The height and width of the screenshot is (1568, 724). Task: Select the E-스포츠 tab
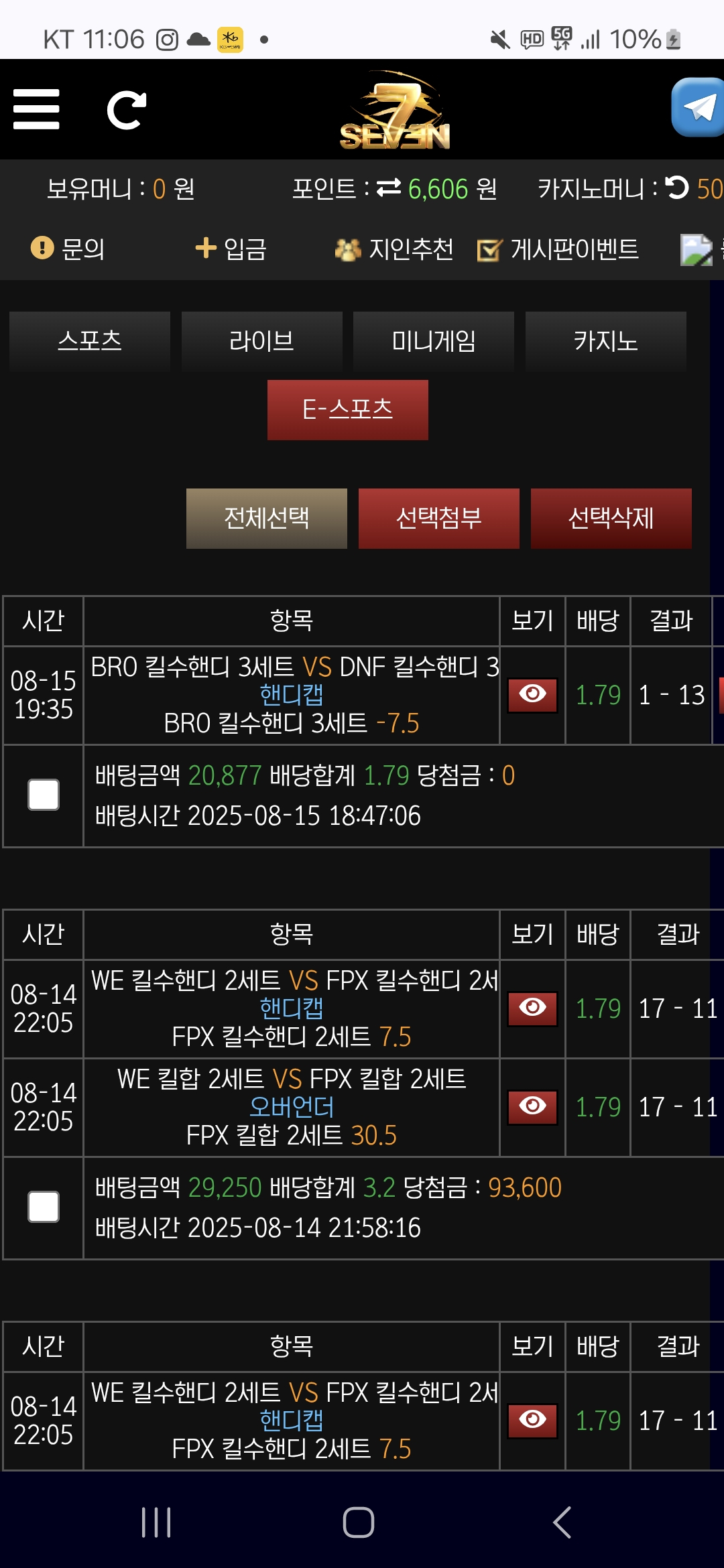pos(348,409)
